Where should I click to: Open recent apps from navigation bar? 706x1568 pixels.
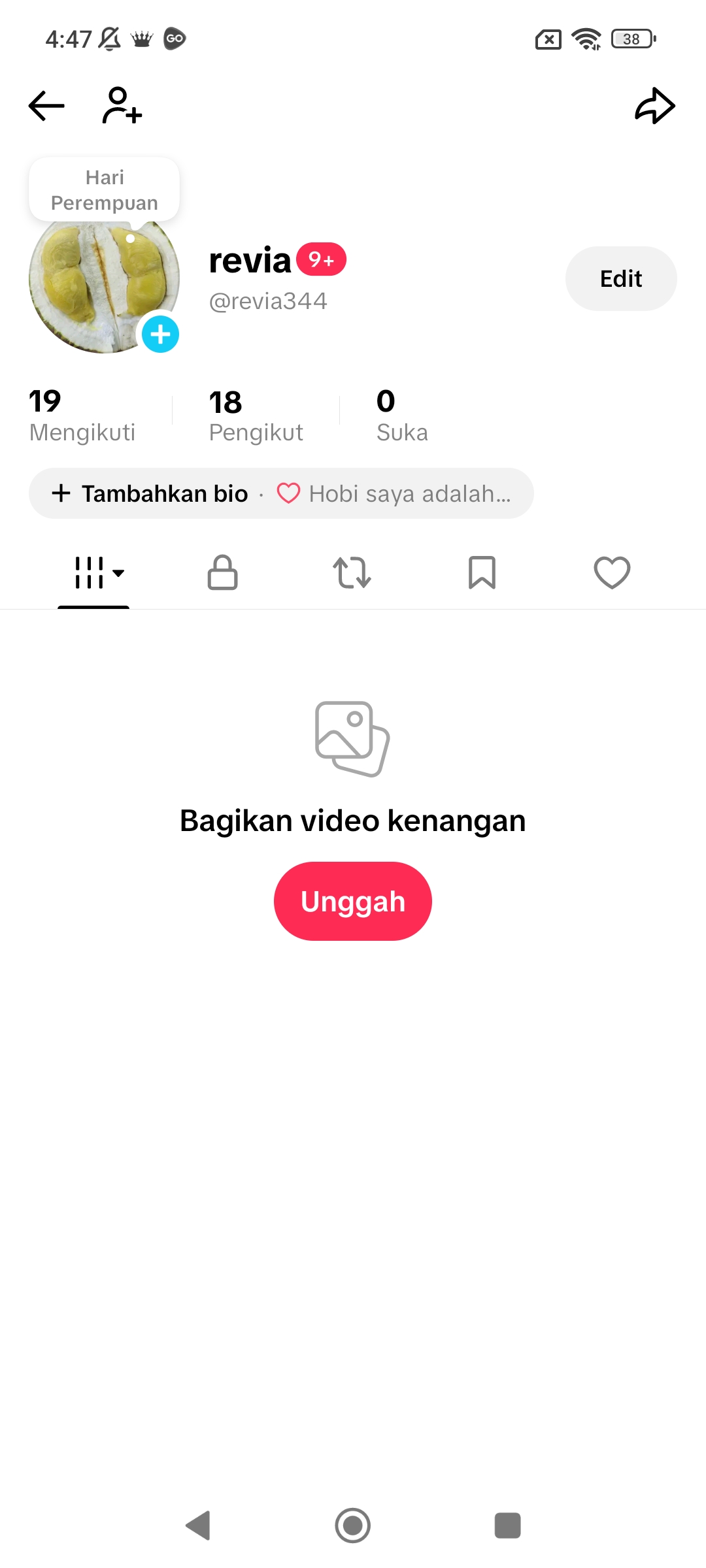point(507,1526)
